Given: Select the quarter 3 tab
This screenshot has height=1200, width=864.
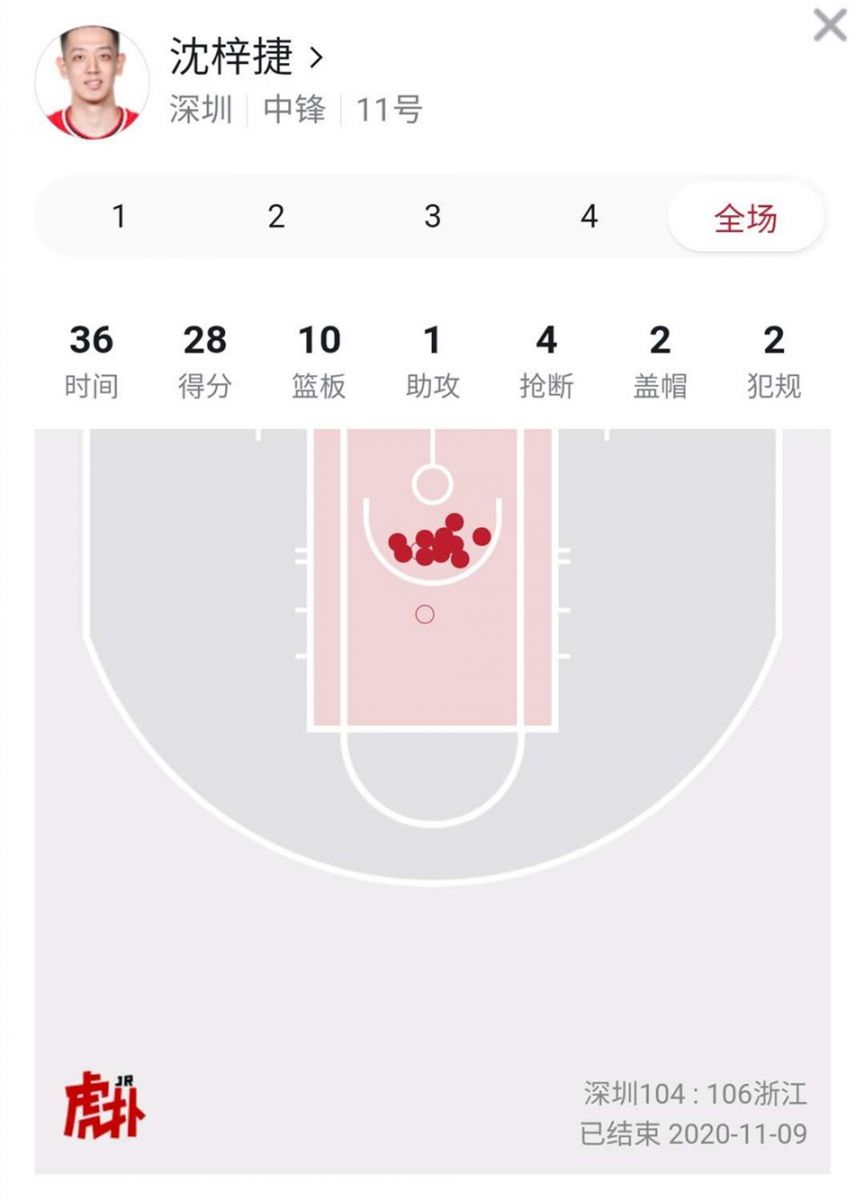Looking at the screenshot, I should (x=432, y=216).
